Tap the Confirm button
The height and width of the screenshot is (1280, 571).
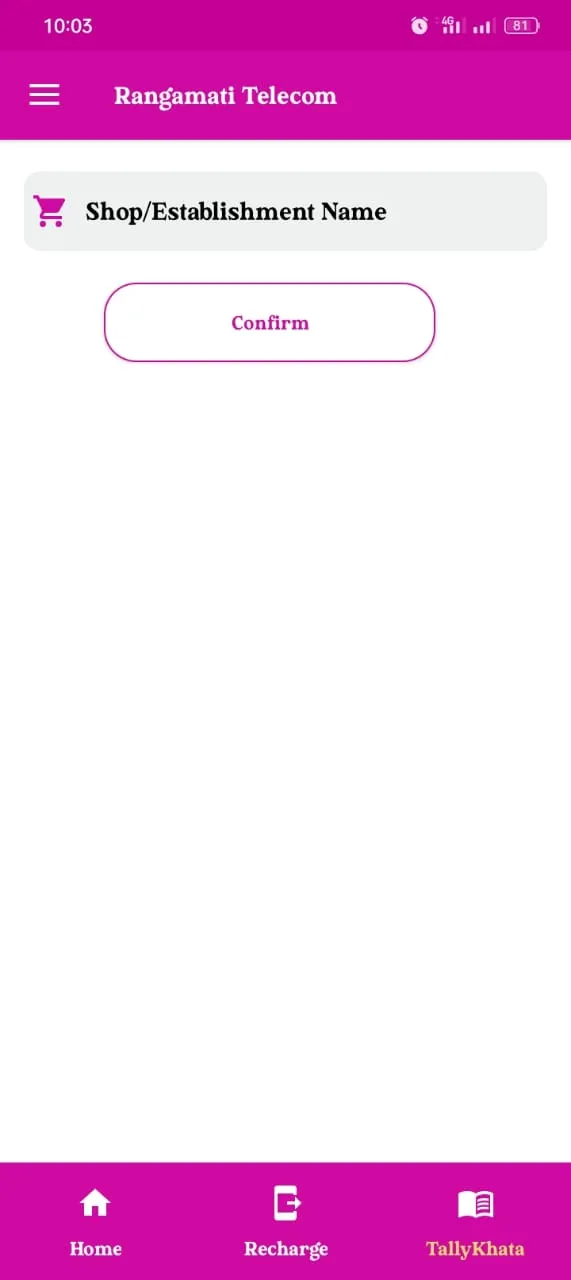(270, 322)
